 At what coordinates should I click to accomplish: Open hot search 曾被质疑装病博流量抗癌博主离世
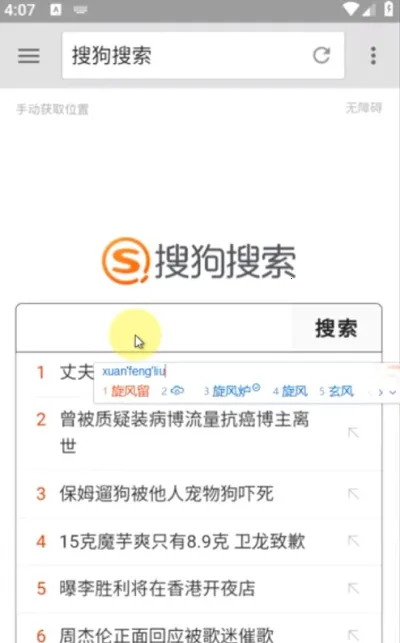pyautogui.click(x=184, y=433)
